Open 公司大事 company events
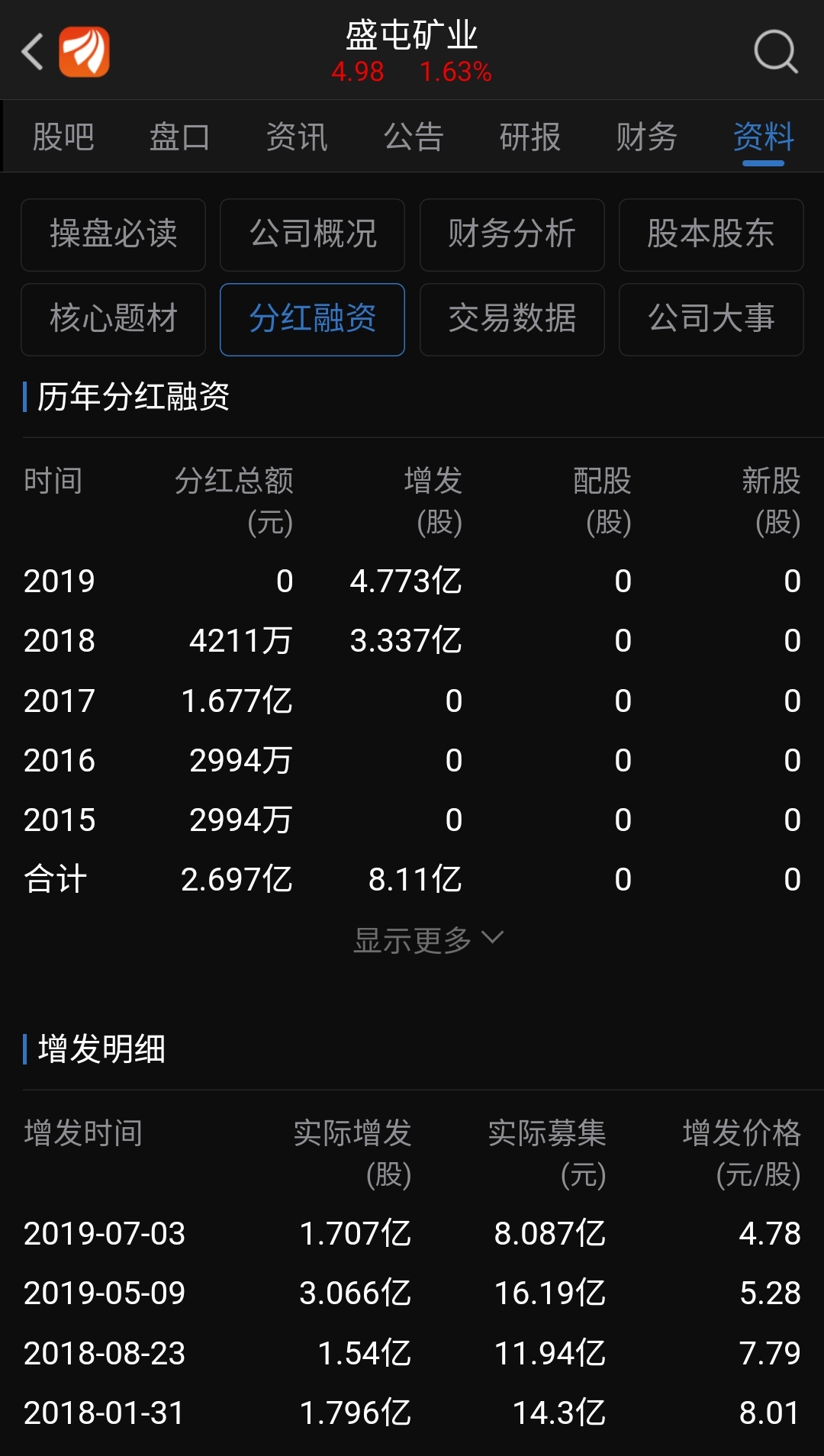Screen dimensions: 824x1456 click(711, 320)
